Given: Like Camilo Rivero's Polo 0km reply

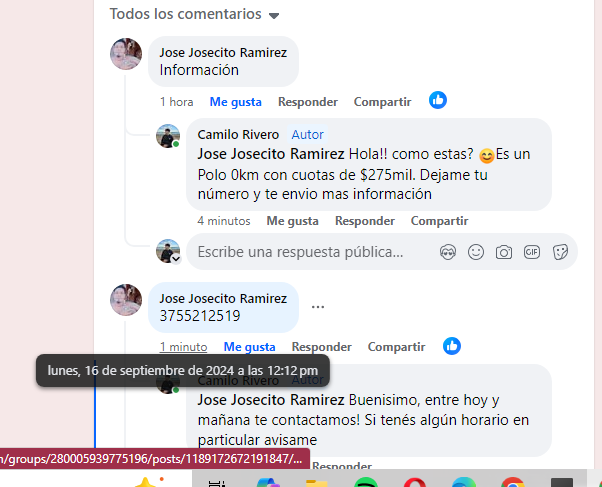Looking at the screenshot, I should 292,221.
